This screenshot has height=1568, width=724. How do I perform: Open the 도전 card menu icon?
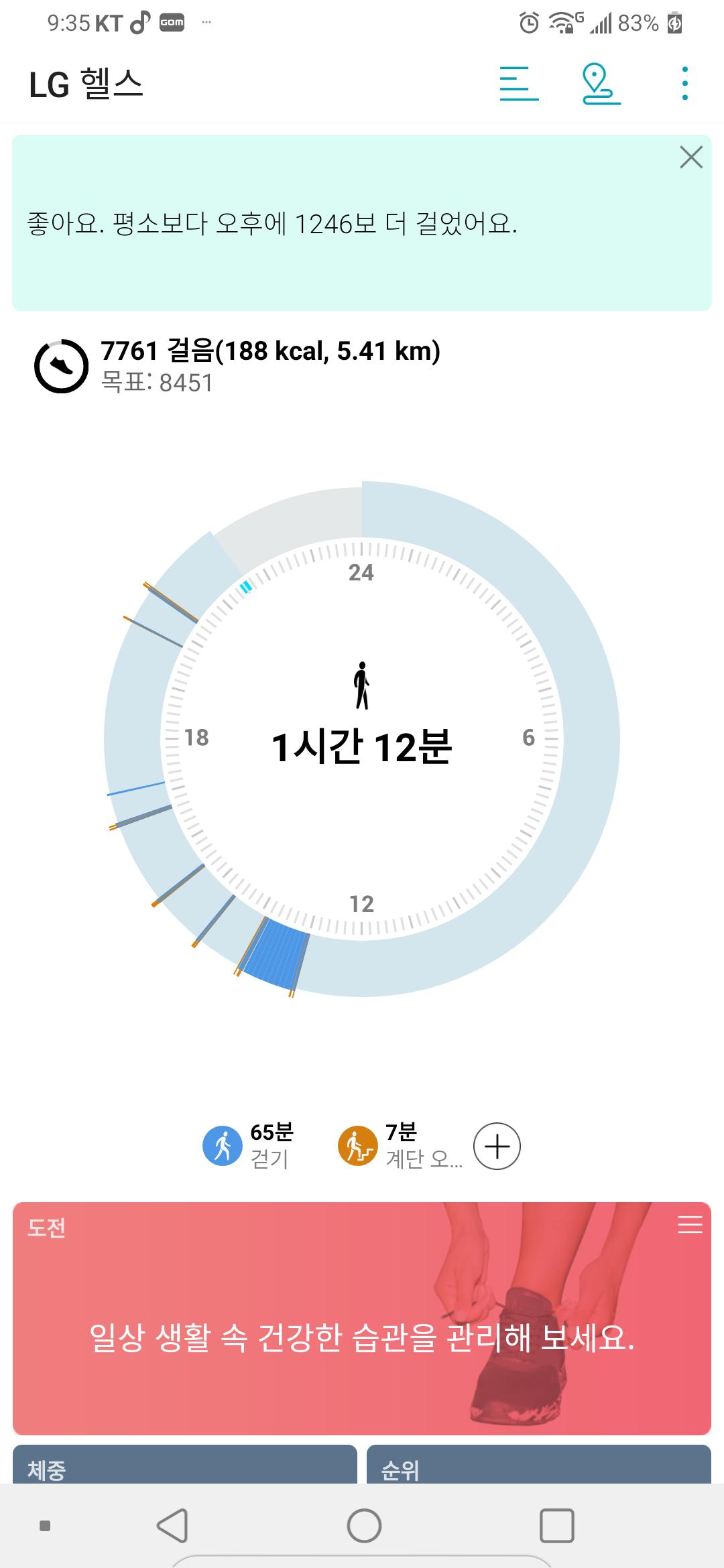(x=690, y=1224)
